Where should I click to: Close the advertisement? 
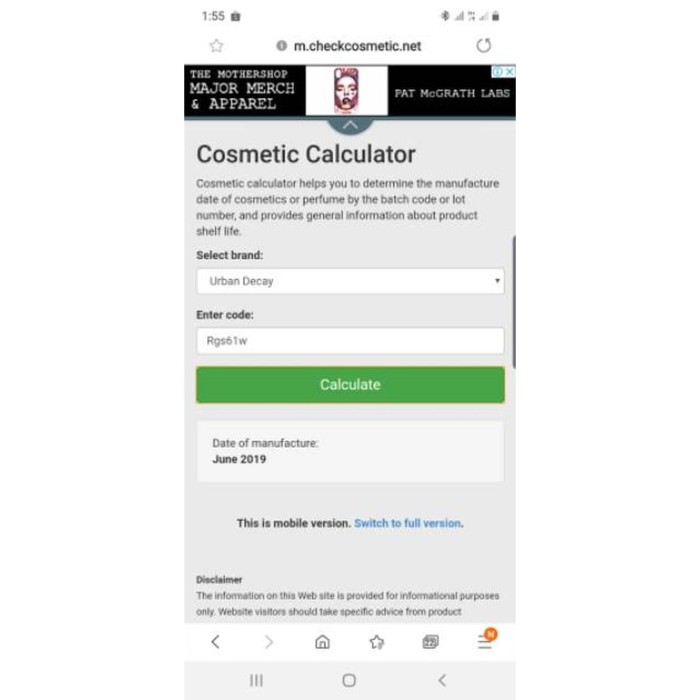[509, 71]
